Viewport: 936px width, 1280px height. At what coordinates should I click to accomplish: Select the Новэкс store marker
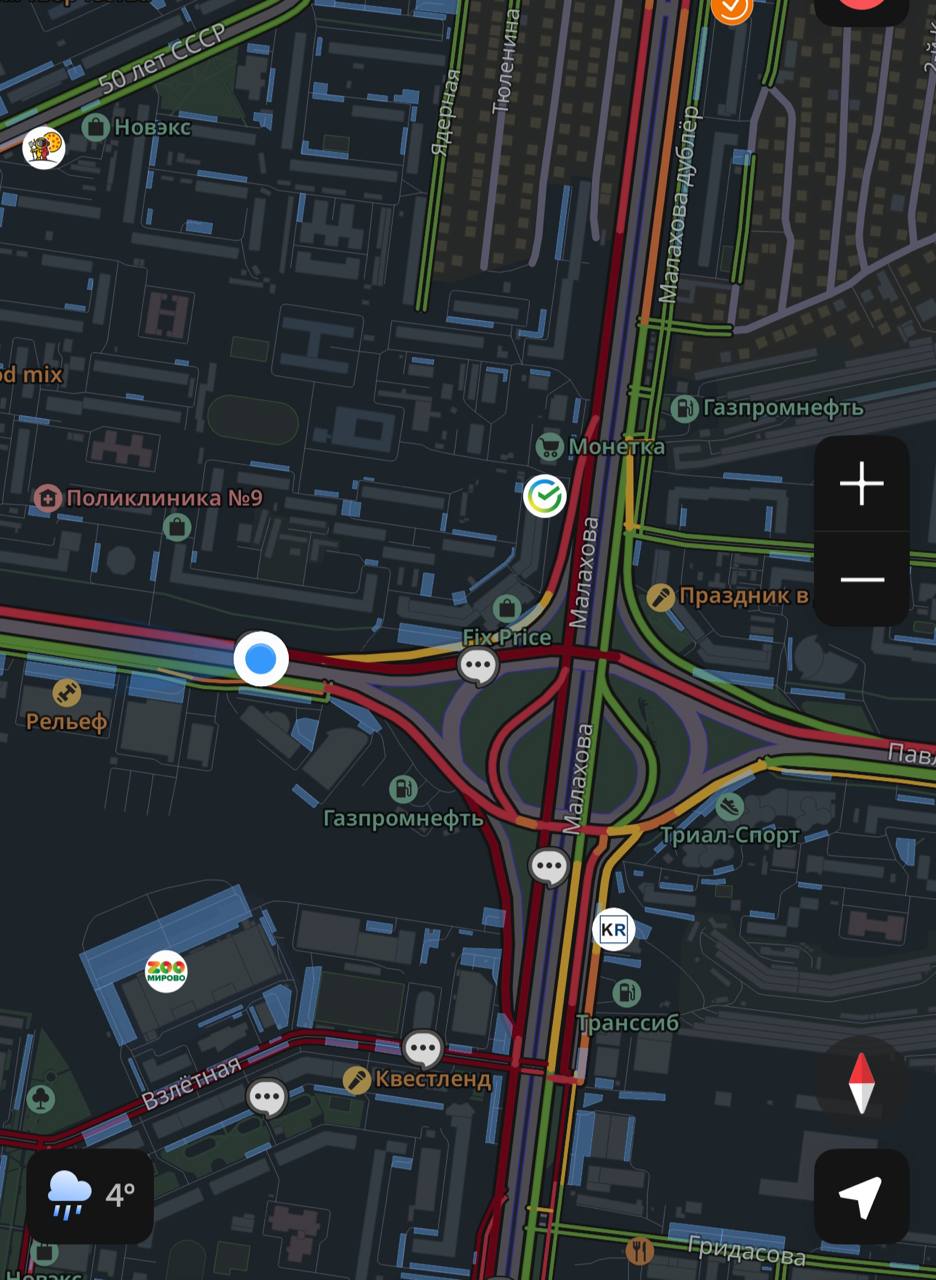click(x=96, y=128)
